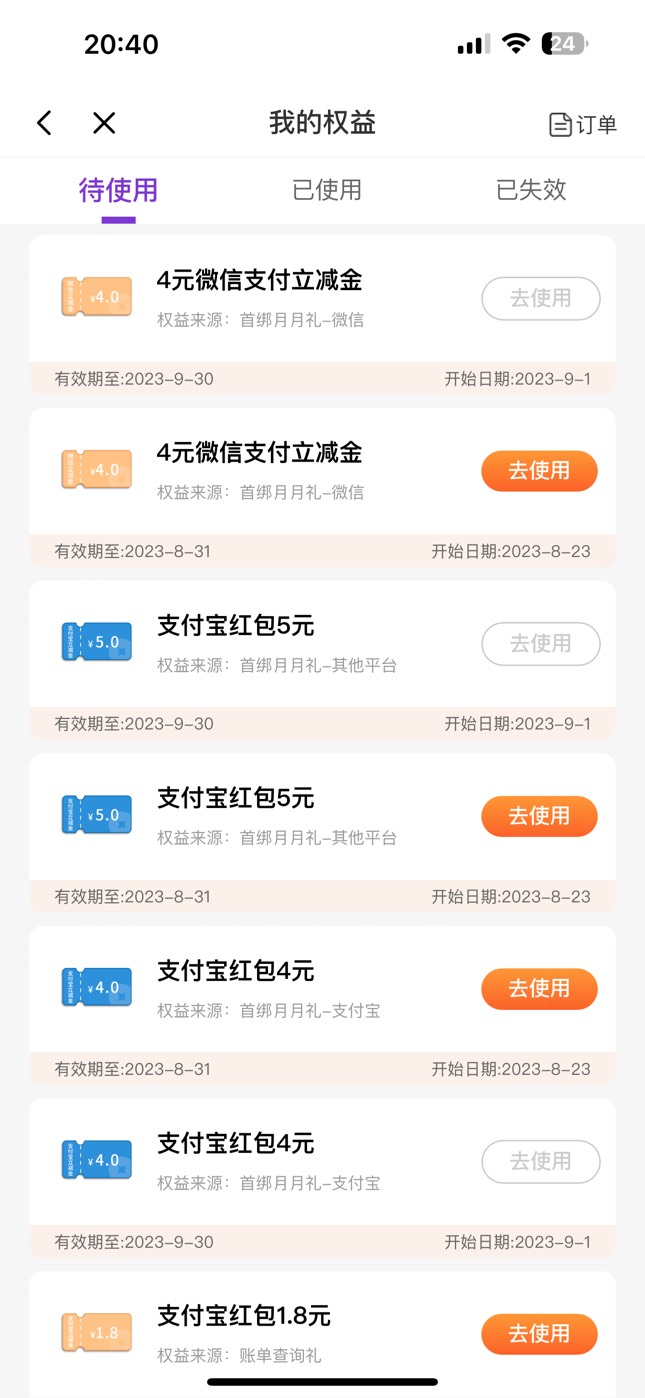The width and height of the screenshot is (645, 1398).
Task: Tap 去使用 for 支付宝红包5元 expiring 2023-8-31
Action: point(540,816)
